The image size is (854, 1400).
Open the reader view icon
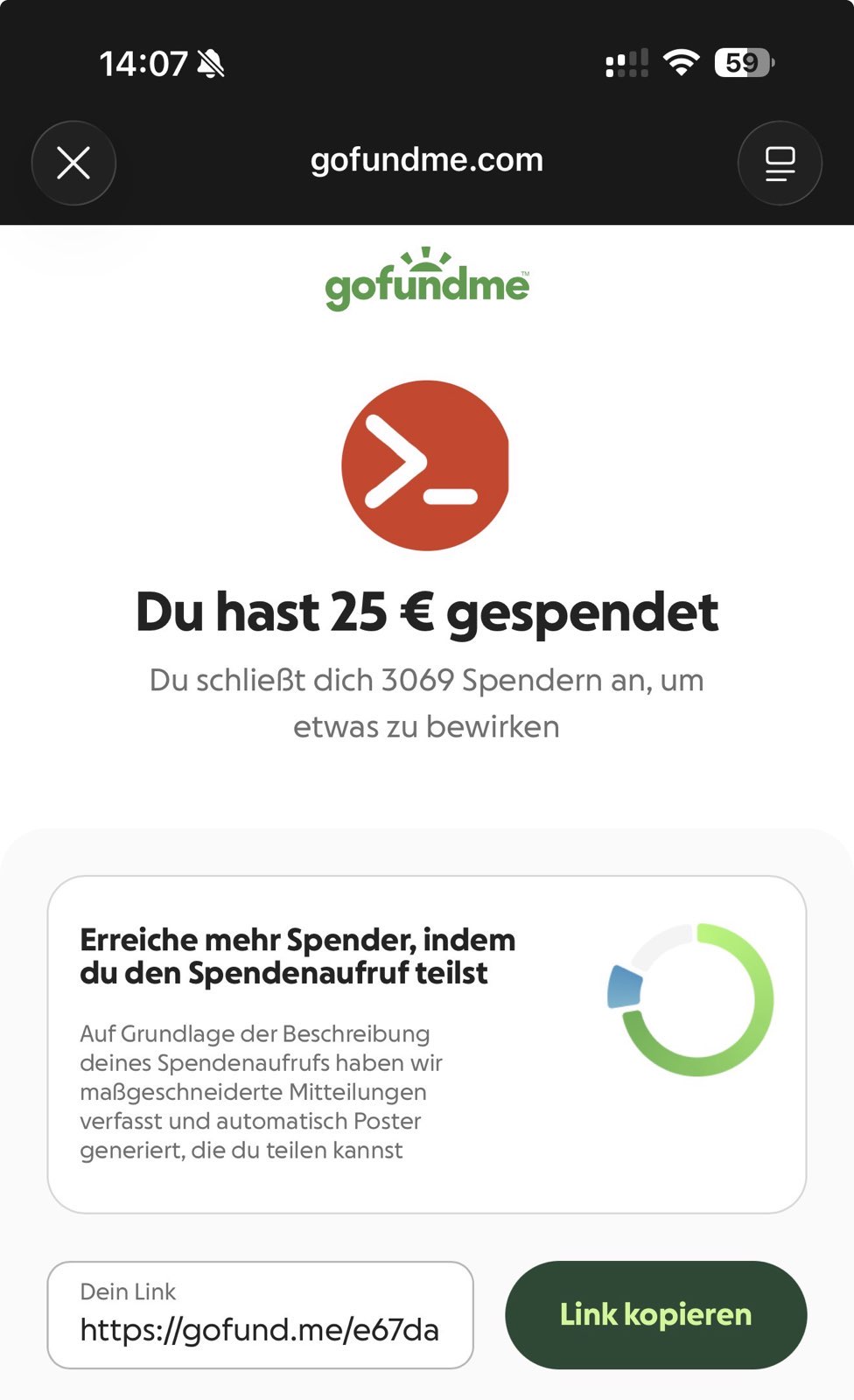pos(779,163)
